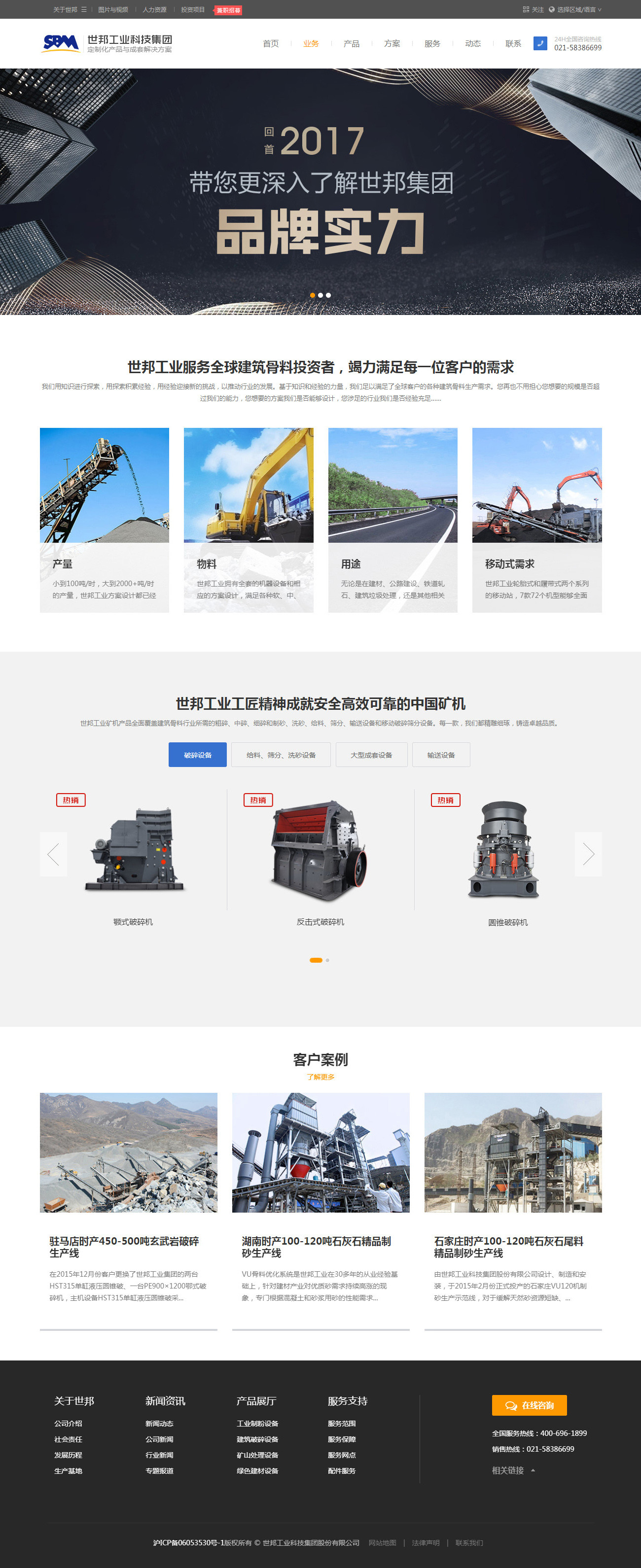Image resolution: width=641 pixels, height=1568 pixels.
Task: Switch to the 大型成套设备 tab
Action: pos(371,755)
